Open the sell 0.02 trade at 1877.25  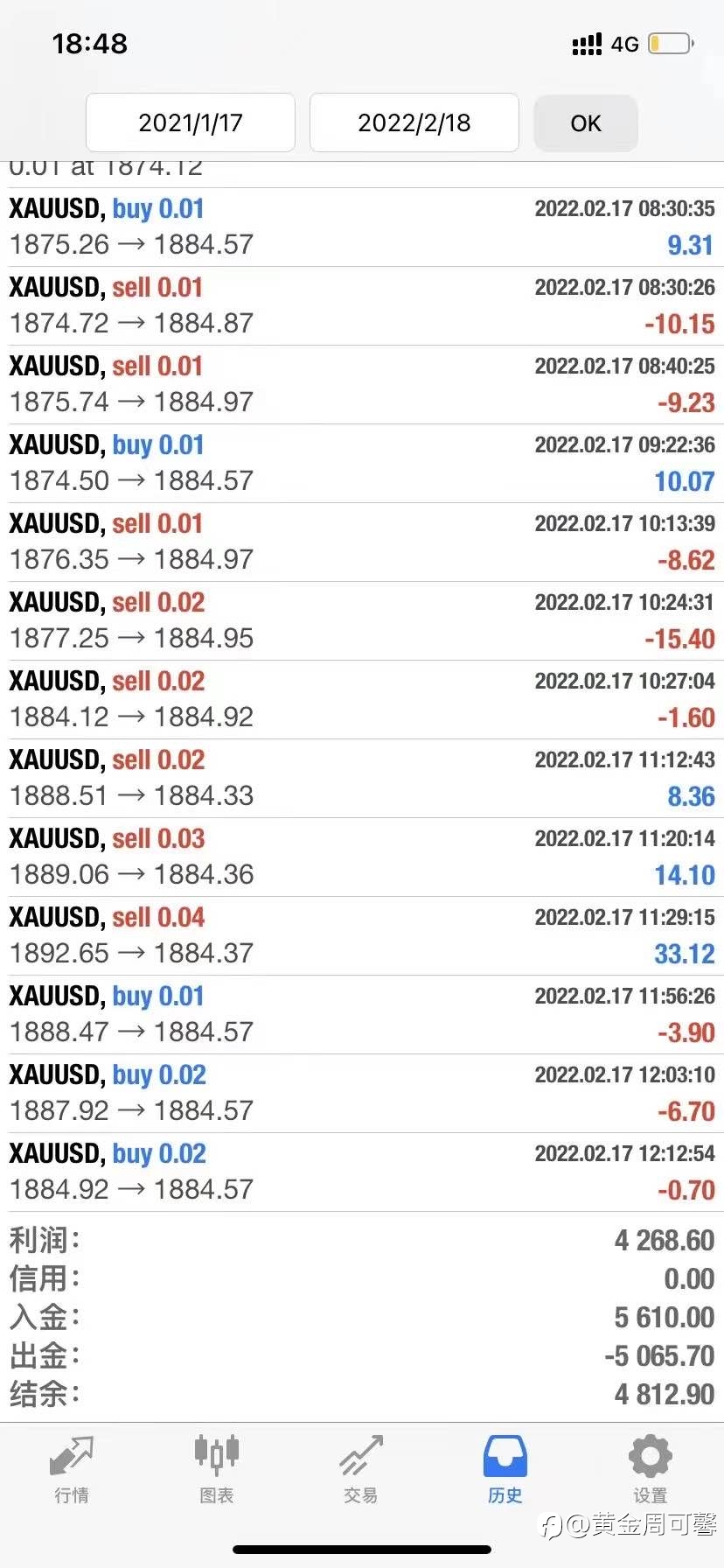coord(362,621)
